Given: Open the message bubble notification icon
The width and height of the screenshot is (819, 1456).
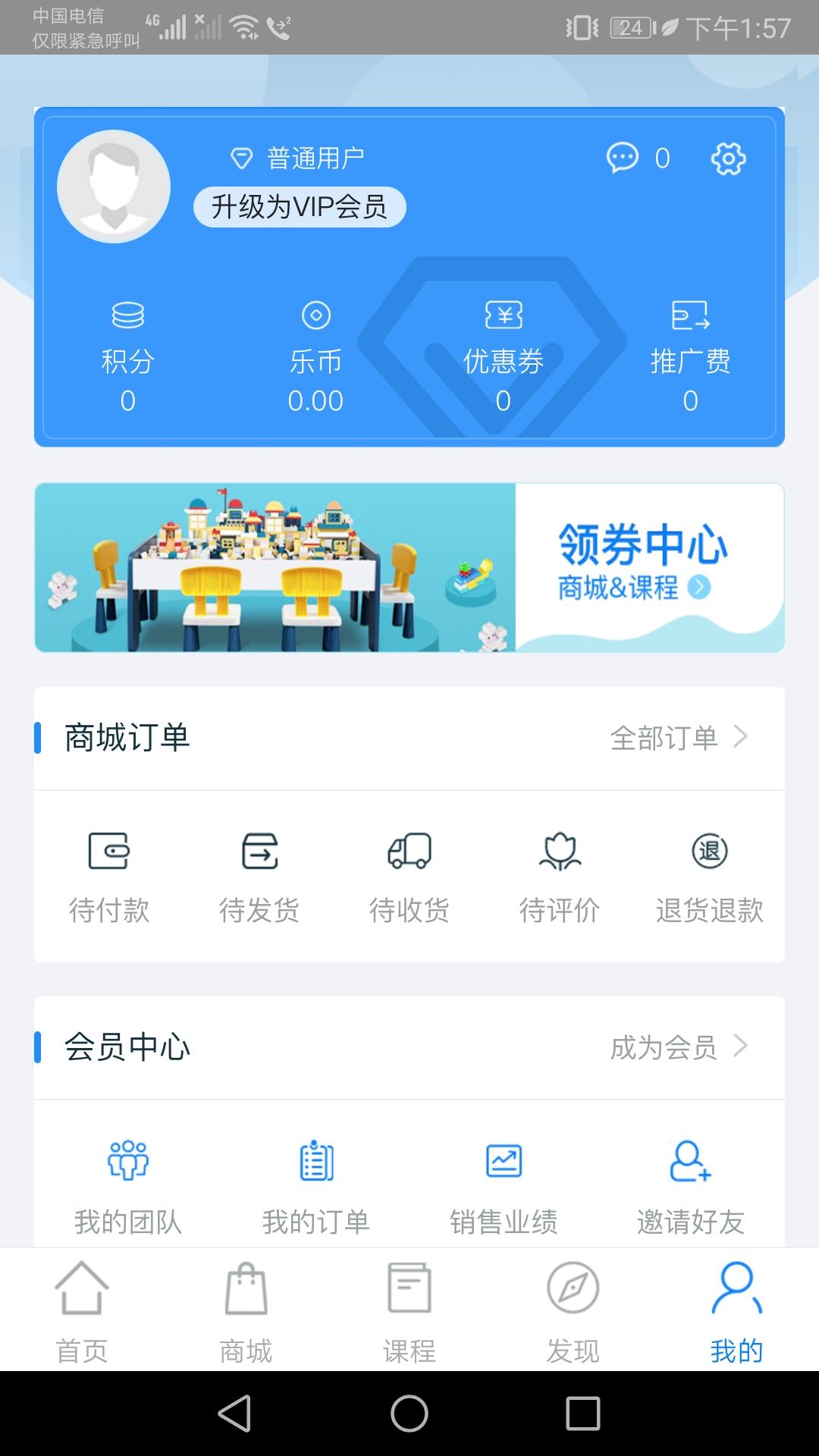Looking at the screenshot, I should click(x=623, y=158).
